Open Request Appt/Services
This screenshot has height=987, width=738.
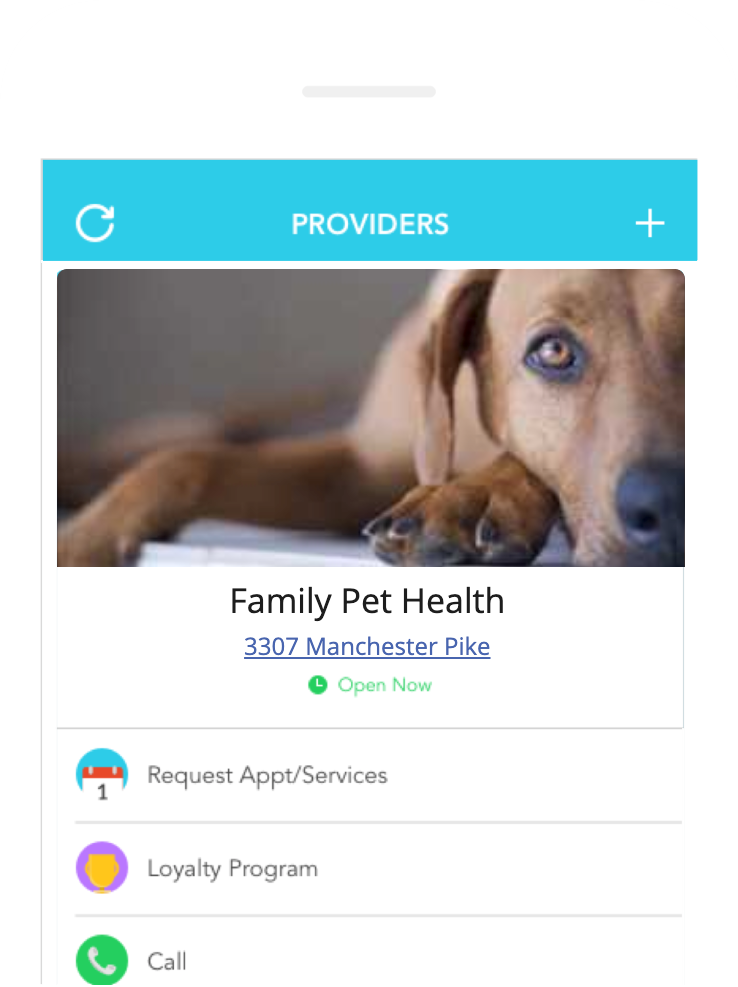(267, 775)
